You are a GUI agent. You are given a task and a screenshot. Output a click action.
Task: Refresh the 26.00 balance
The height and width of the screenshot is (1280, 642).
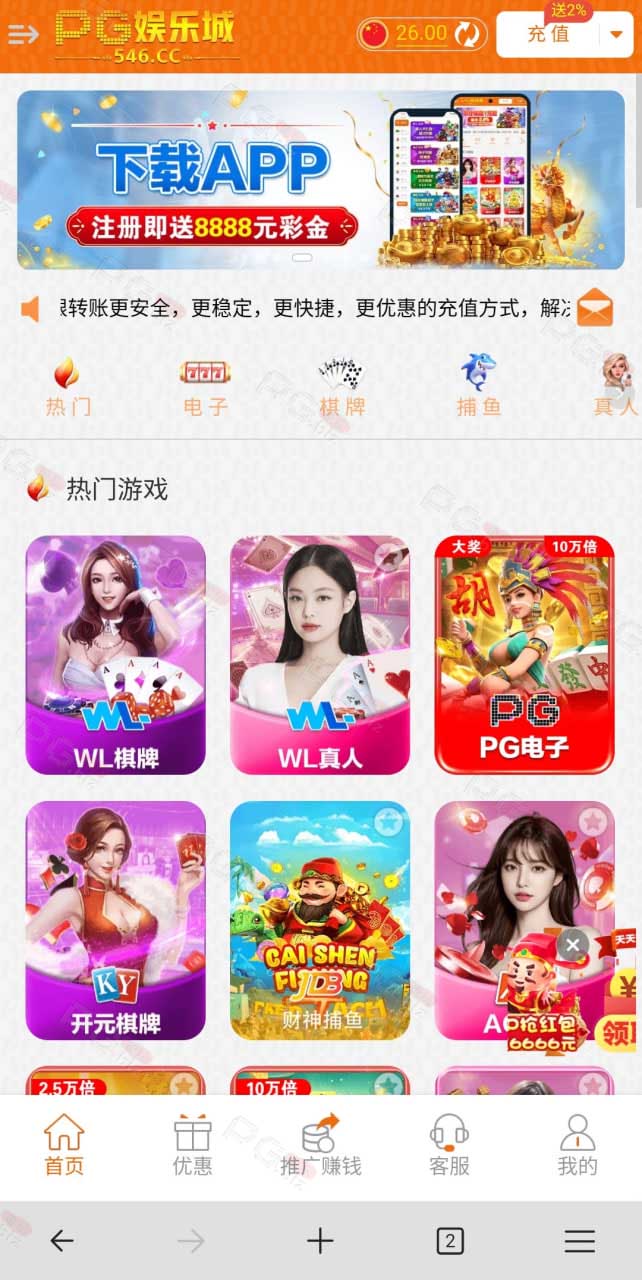pos(467,34)
